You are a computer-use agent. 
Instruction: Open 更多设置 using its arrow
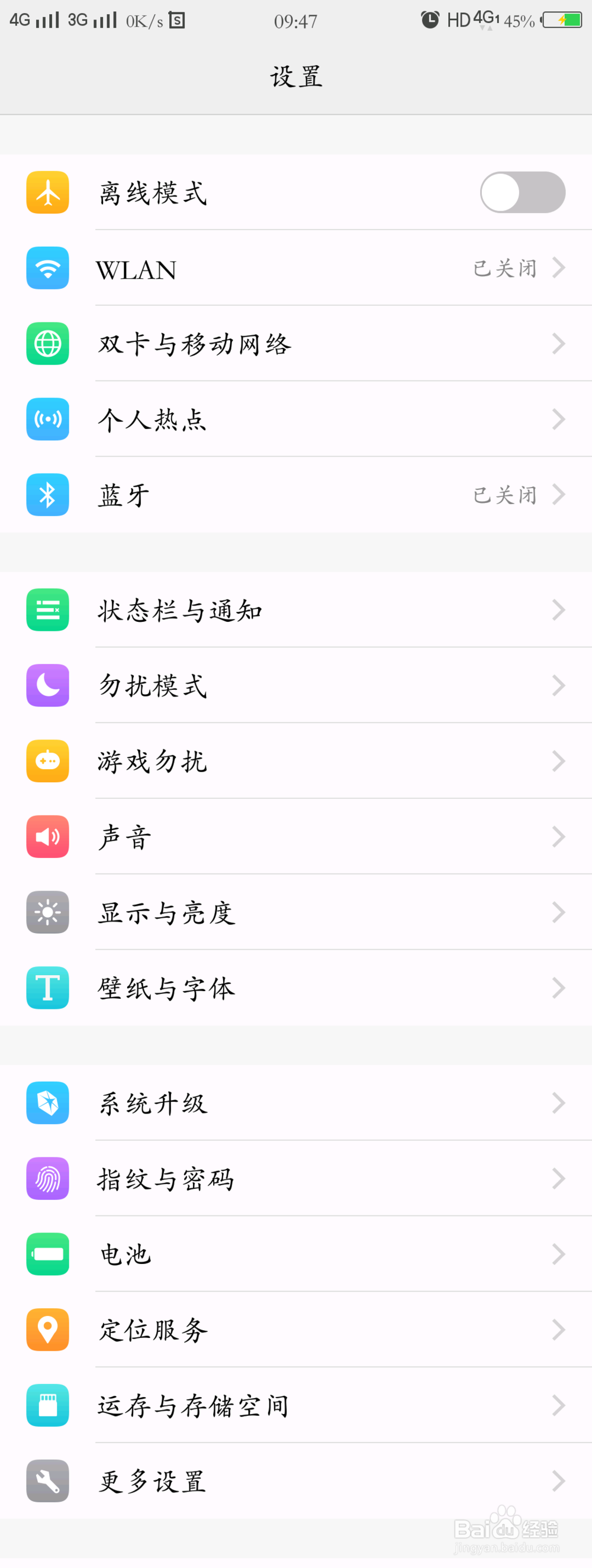pos(558,1480)
